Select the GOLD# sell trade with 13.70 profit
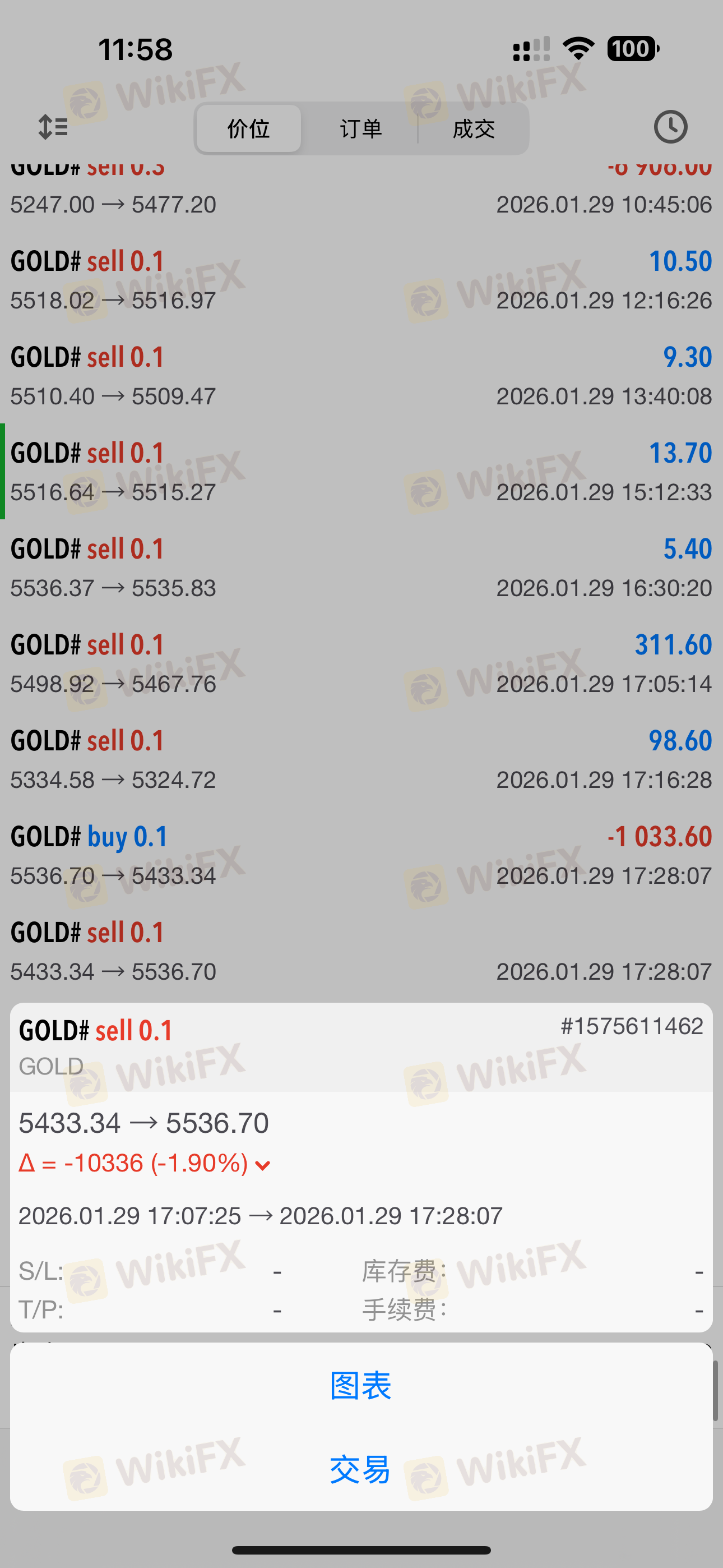Image resolution: width=723 pixels, height=1568 pixels. pyautogui.click(x=361, y=472)
